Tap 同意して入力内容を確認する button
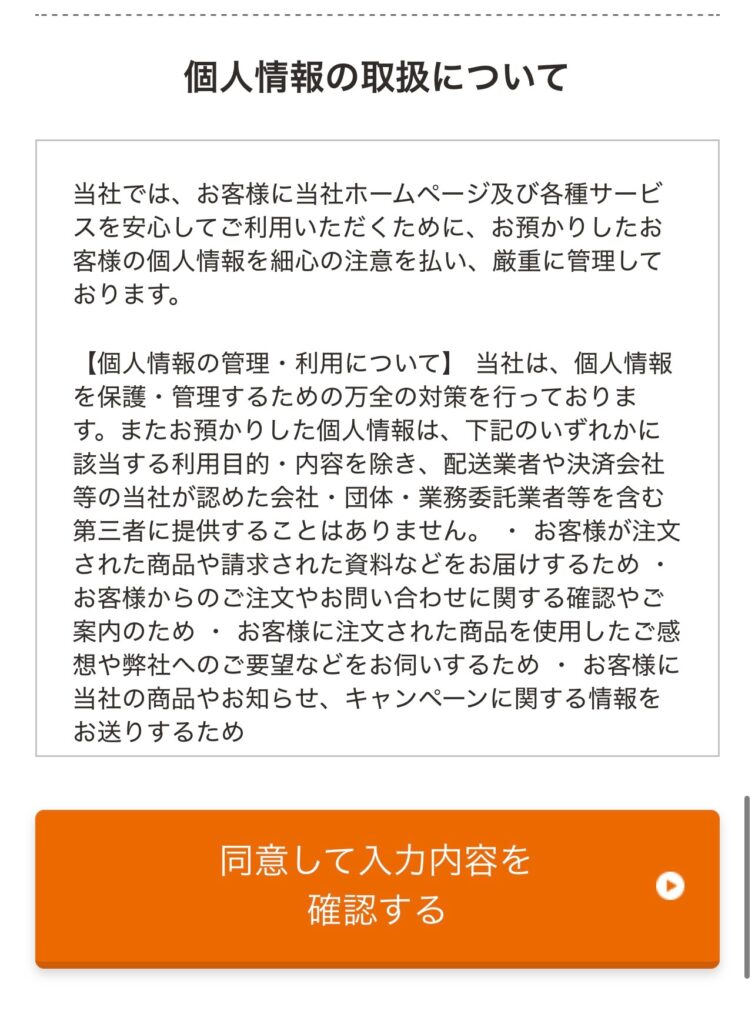This screenshot has height=1024, width=755. click(378, 889)
